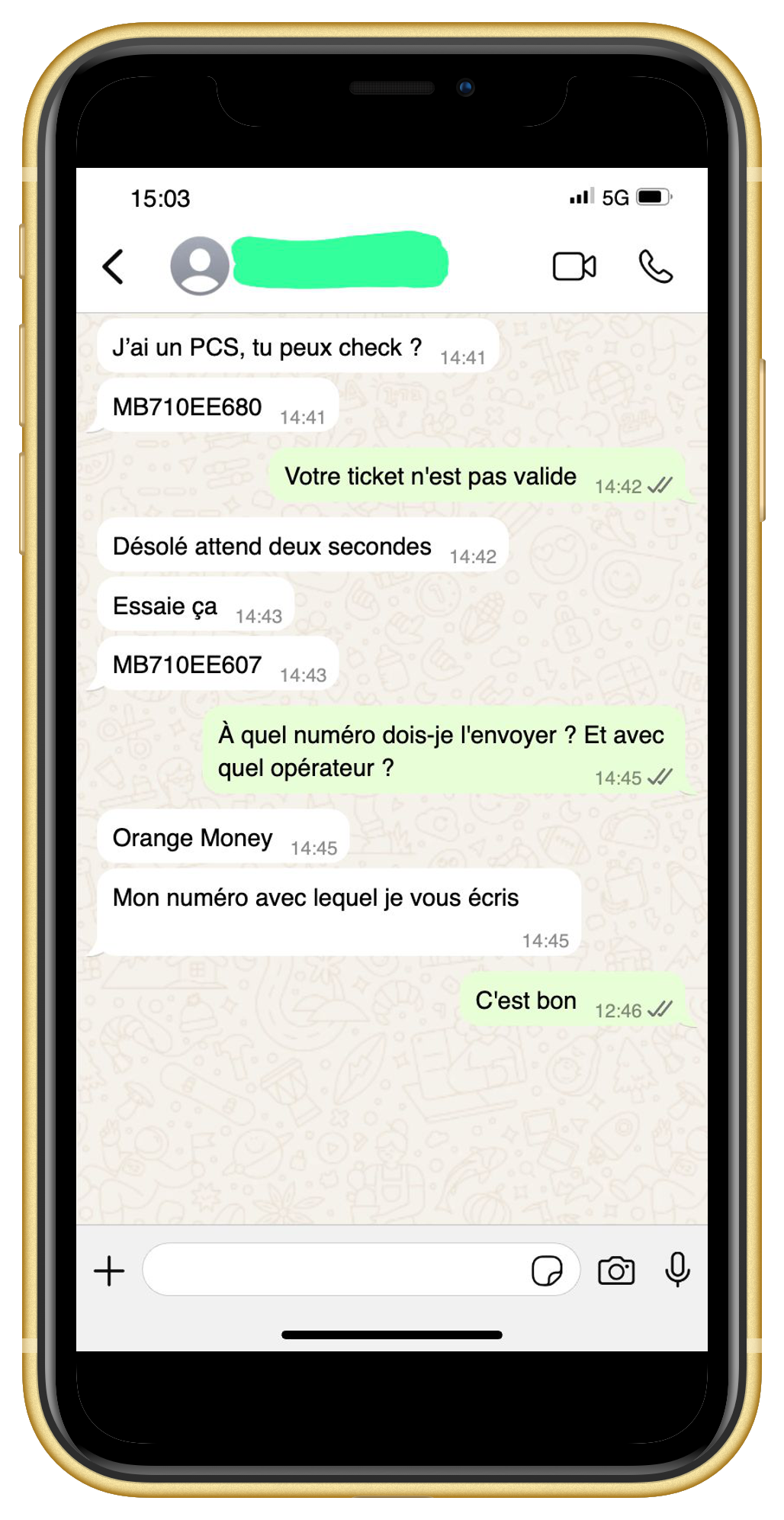
Task: Start a video call
Action: (x=574, y=267)
